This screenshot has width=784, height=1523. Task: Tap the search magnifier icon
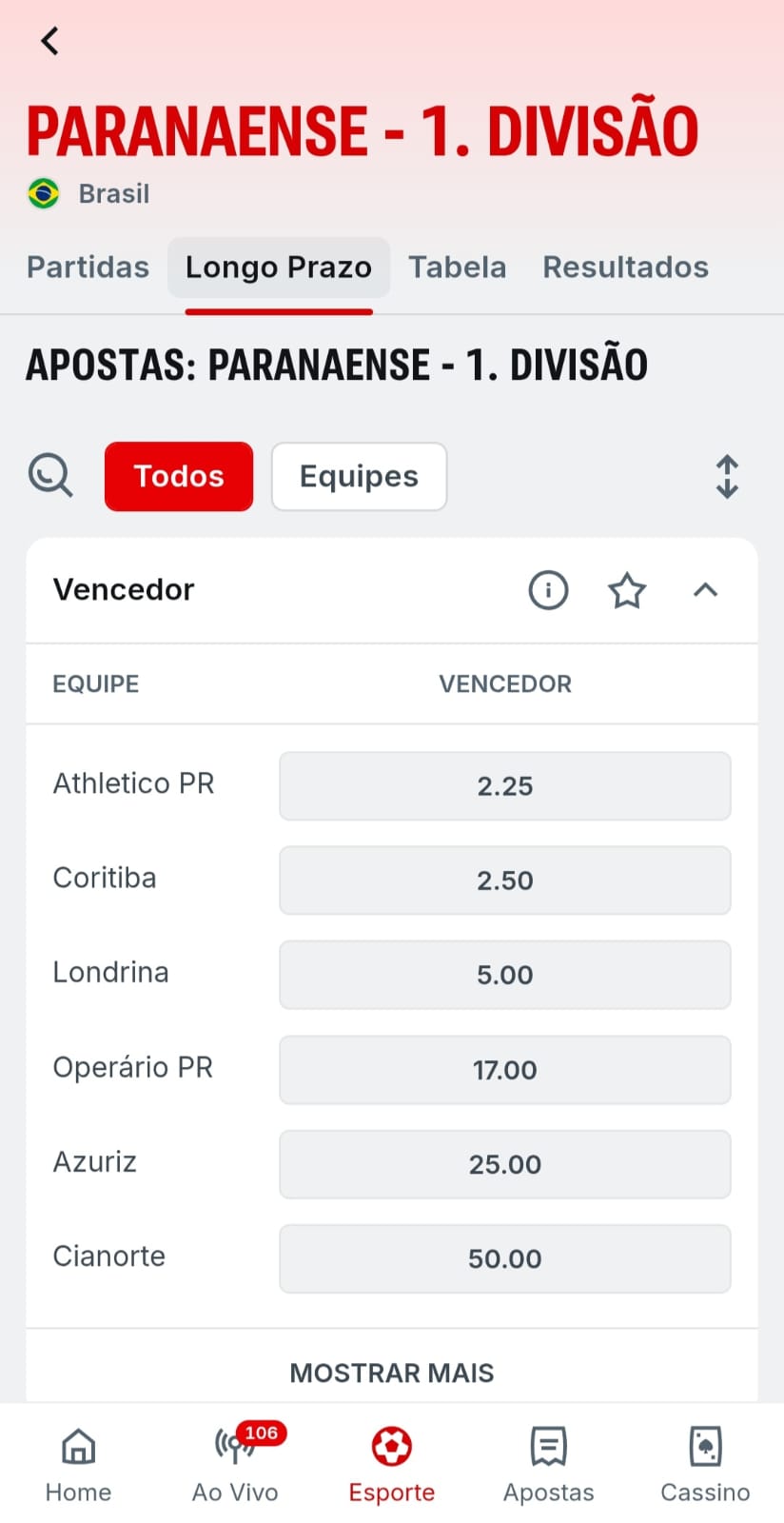coord(49,475)
